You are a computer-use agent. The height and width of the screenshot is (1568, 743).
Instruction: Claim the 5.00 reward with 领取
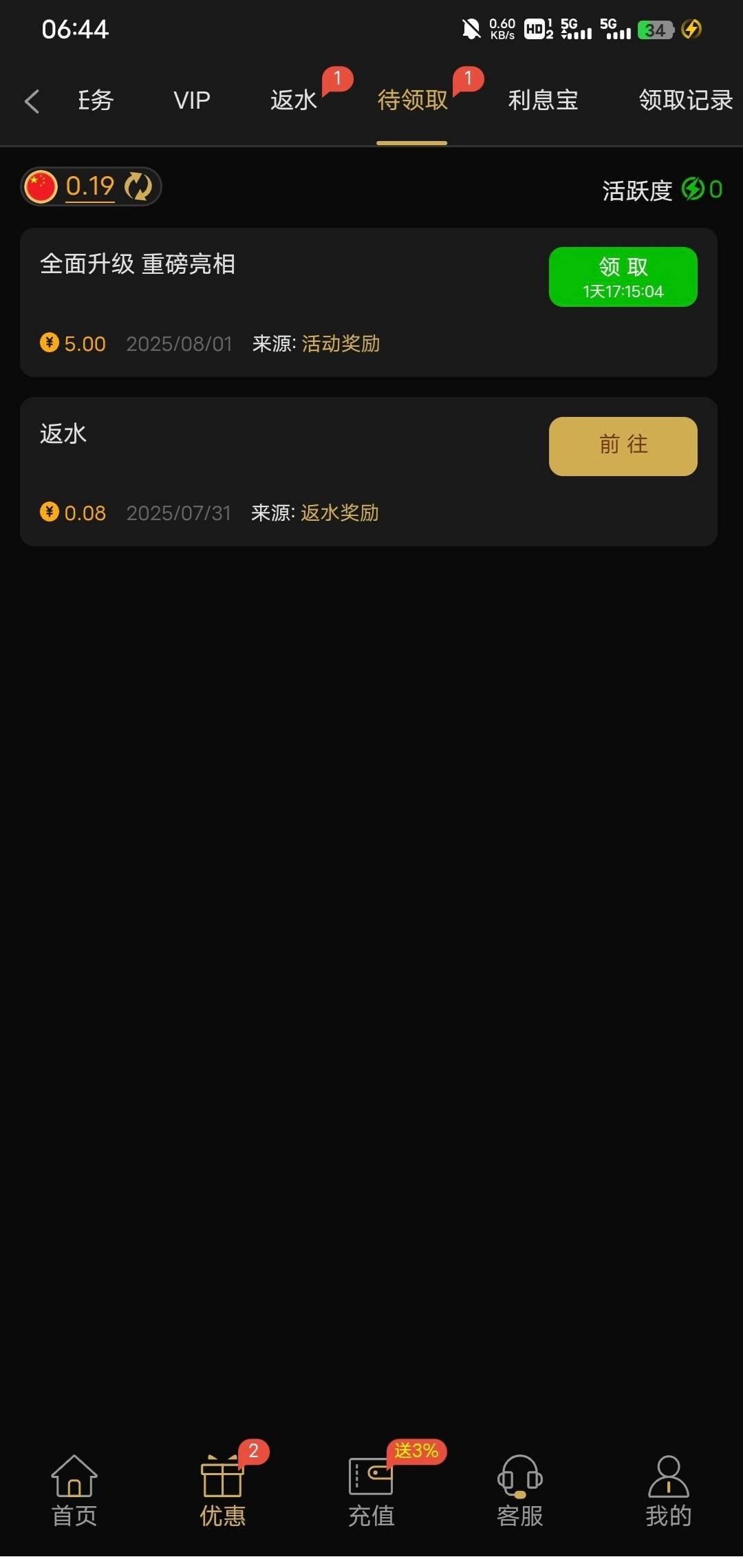623,277
